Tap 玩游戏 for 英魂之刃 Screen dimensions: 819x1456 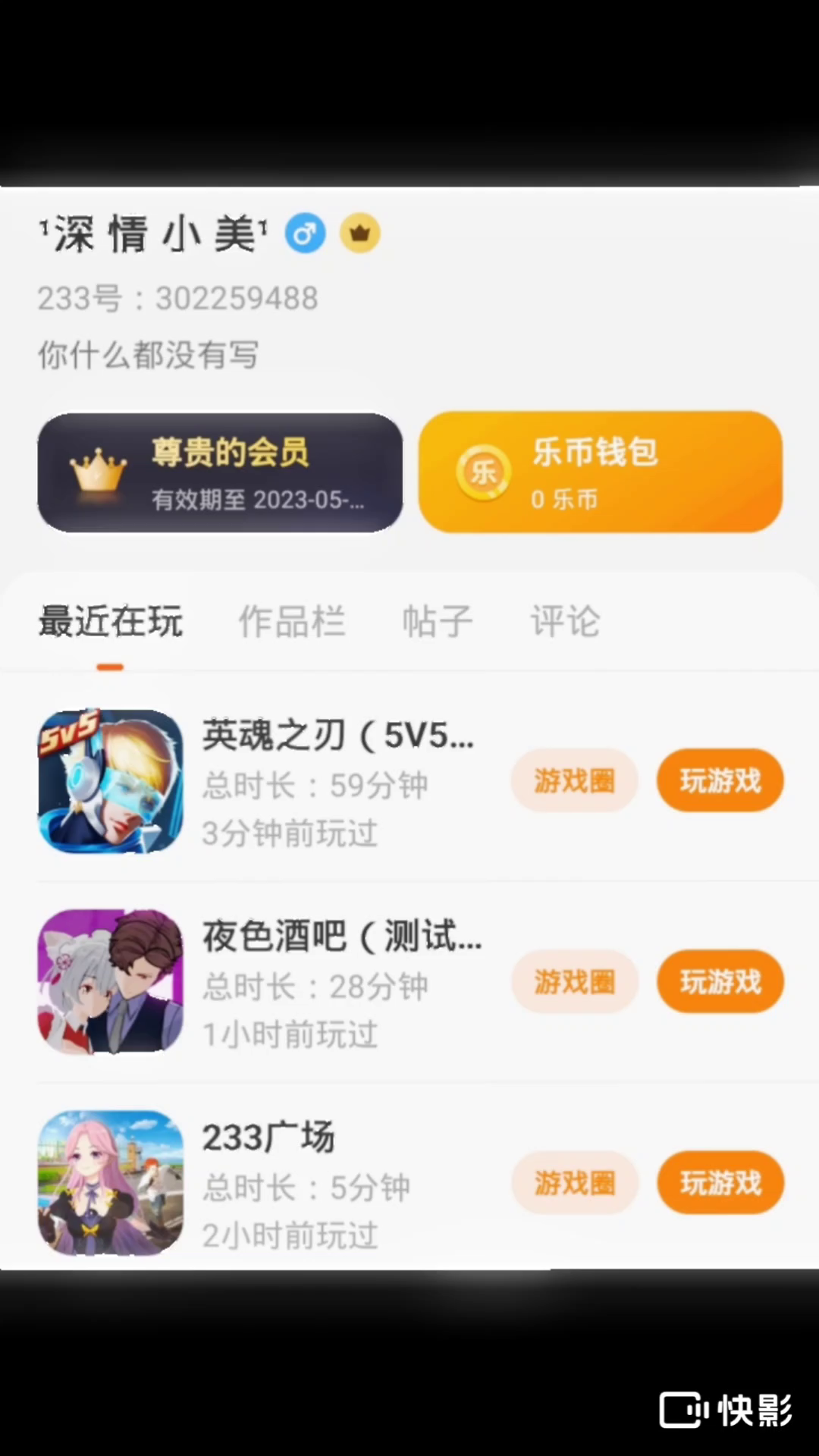click(720, 781)
